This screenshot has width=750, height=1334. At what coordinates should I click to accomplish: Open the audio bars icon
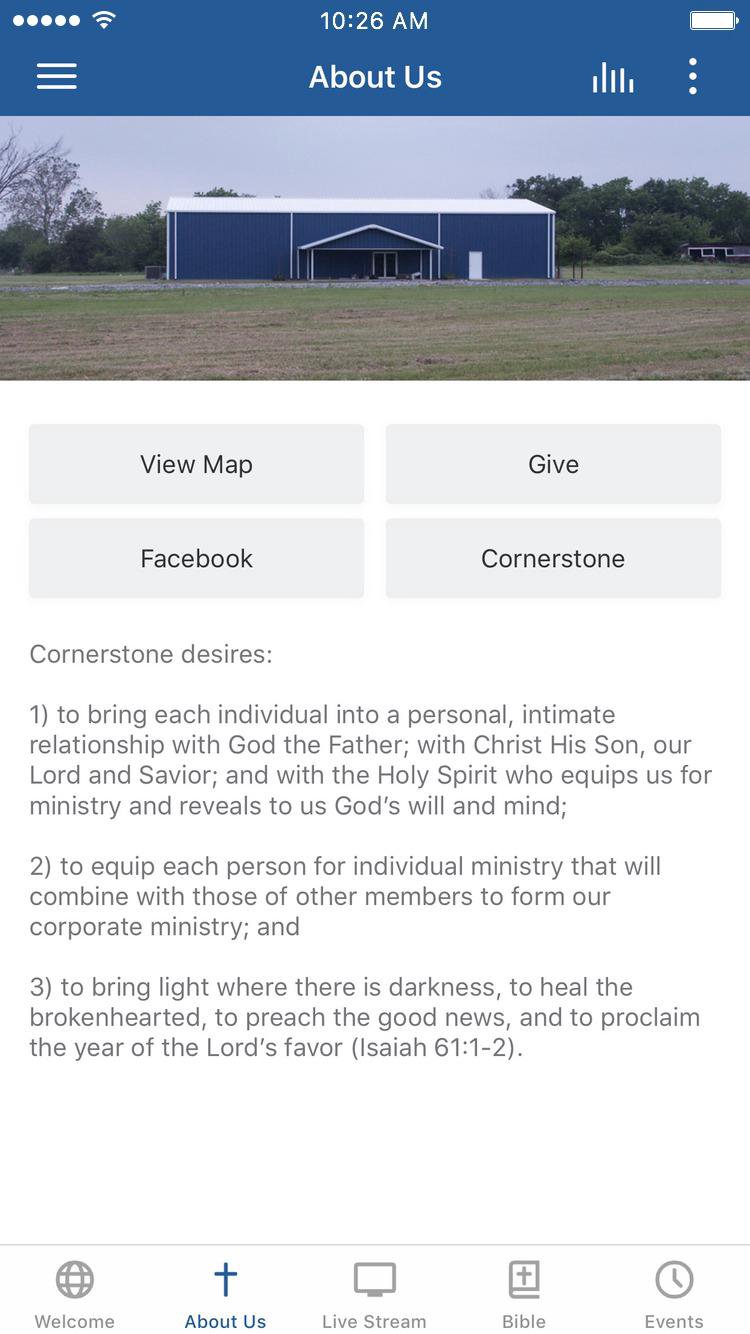pyautogui.click(x=612, y=78)
